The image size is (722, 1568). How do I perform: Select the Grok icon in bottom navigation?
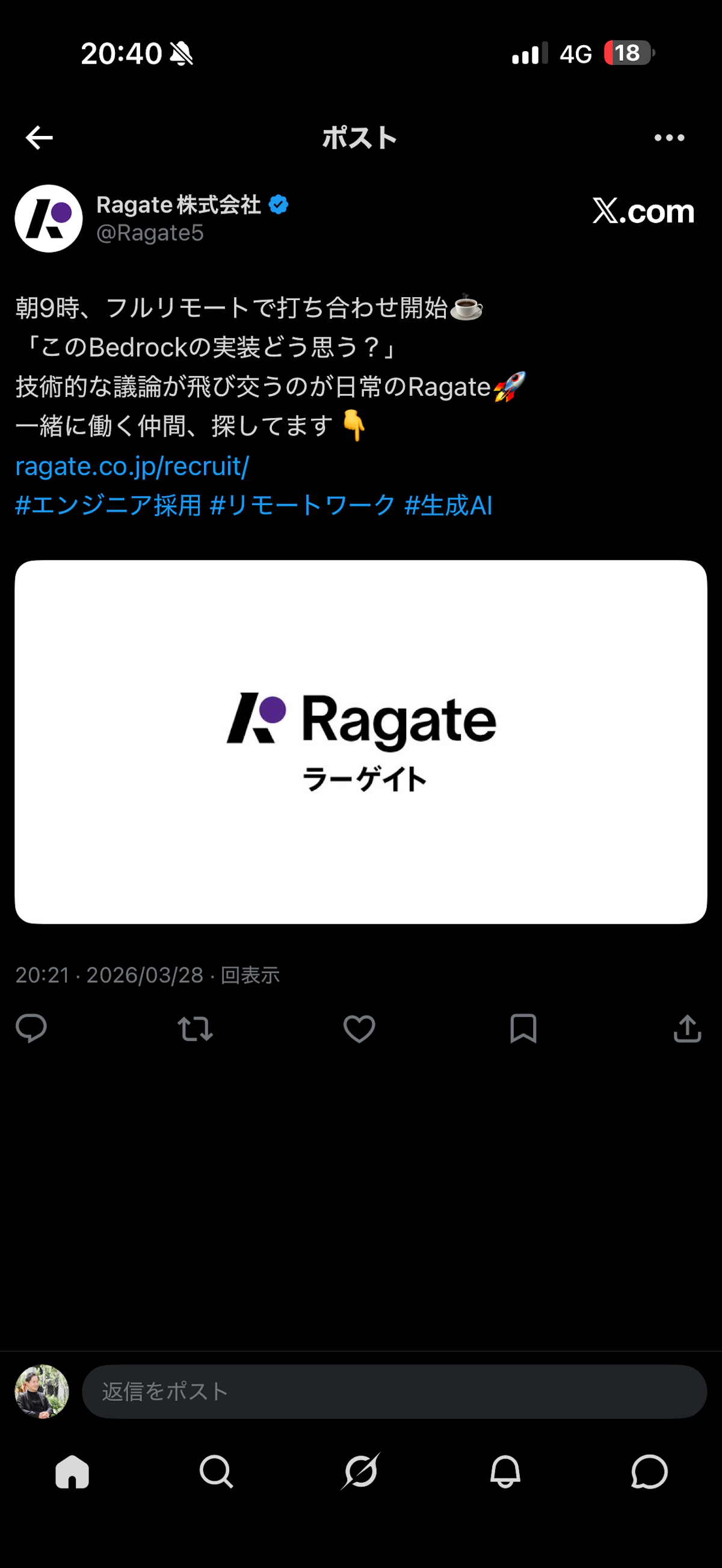[361, 1474]
